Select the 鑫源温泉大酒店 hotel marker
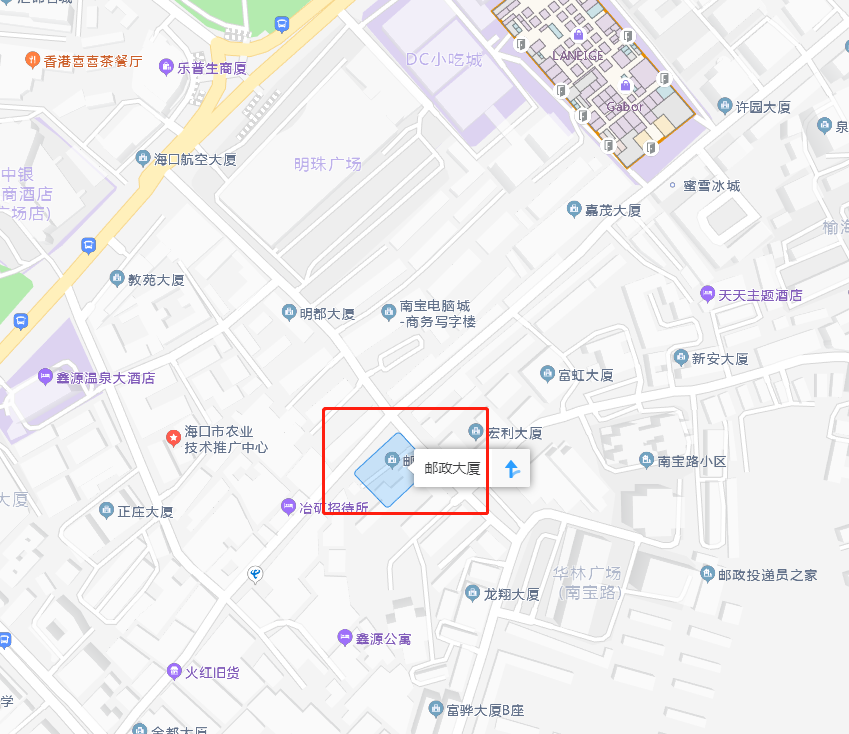The image size is (849, 734). (45, 377)
